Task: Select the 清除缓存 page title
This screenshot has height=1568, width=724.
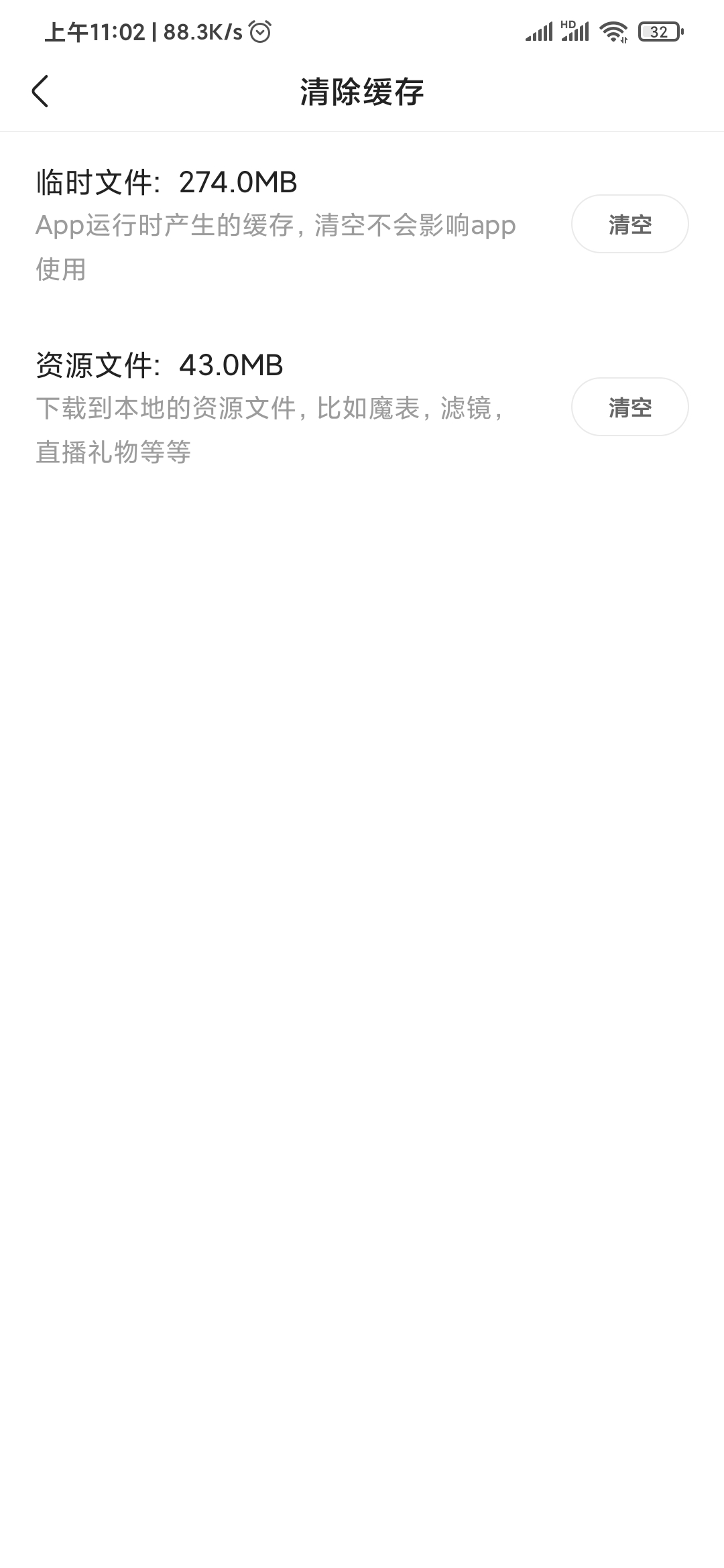Action: tap(362, 91)
